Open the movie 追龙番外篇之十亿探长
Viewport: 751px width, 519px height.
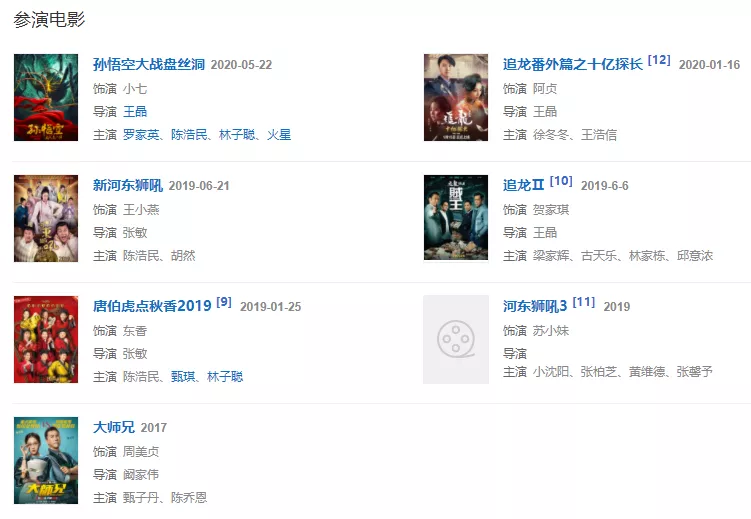pyautogui.click(x=572, y=65)
